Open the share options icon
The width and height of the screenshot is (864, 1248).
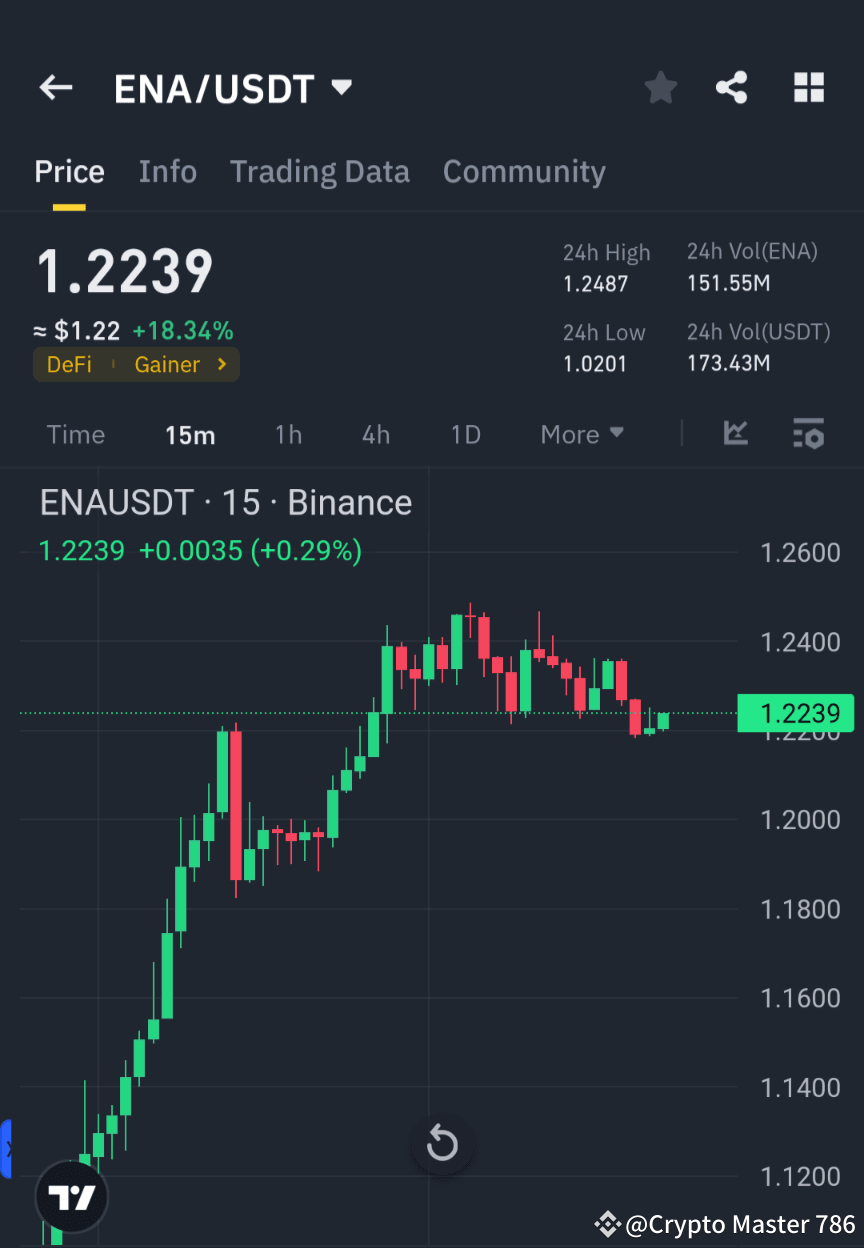[x=732, y=87]
